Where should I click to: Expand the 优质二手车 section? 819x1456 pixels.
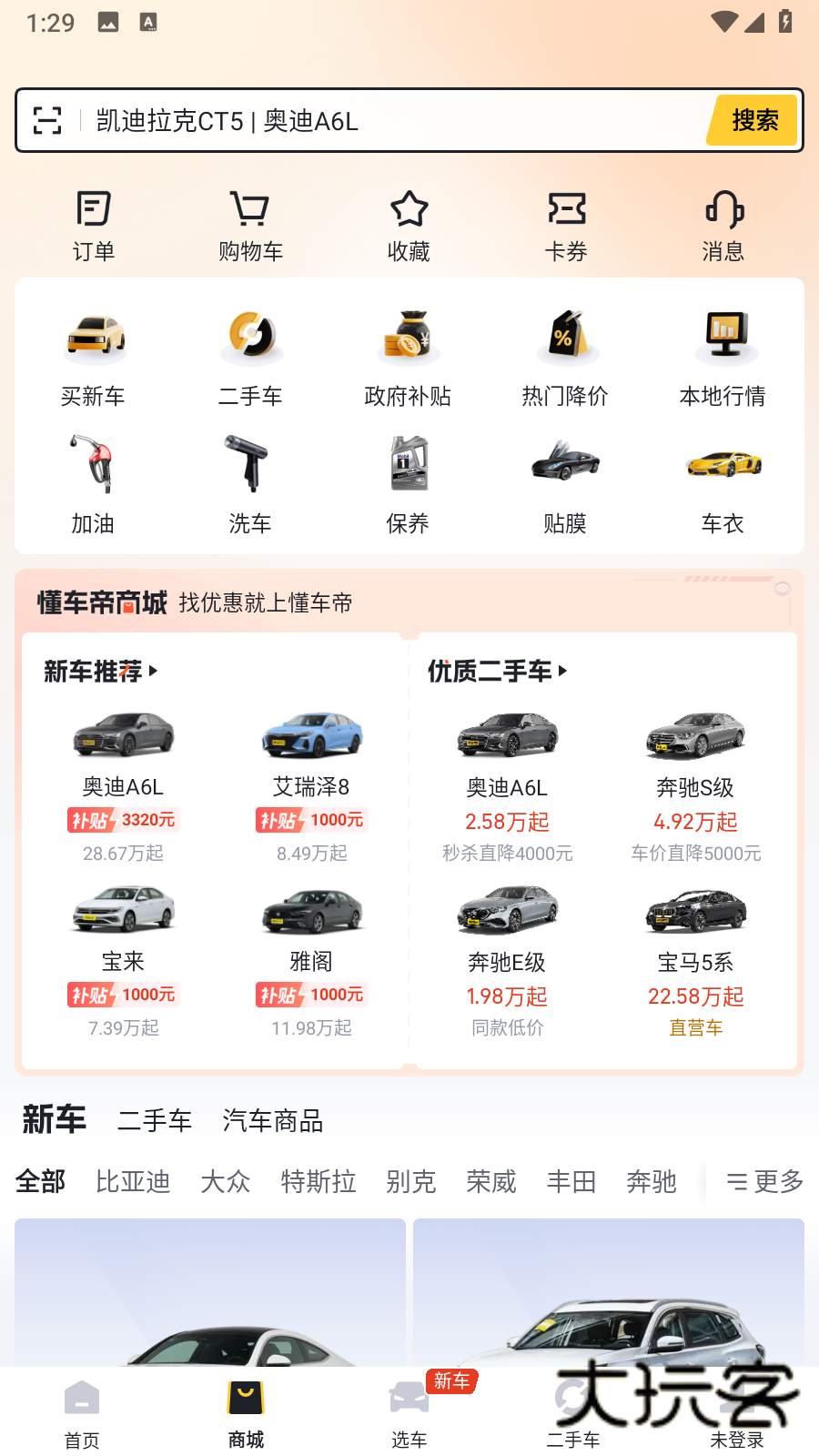(x=496, y=672)
